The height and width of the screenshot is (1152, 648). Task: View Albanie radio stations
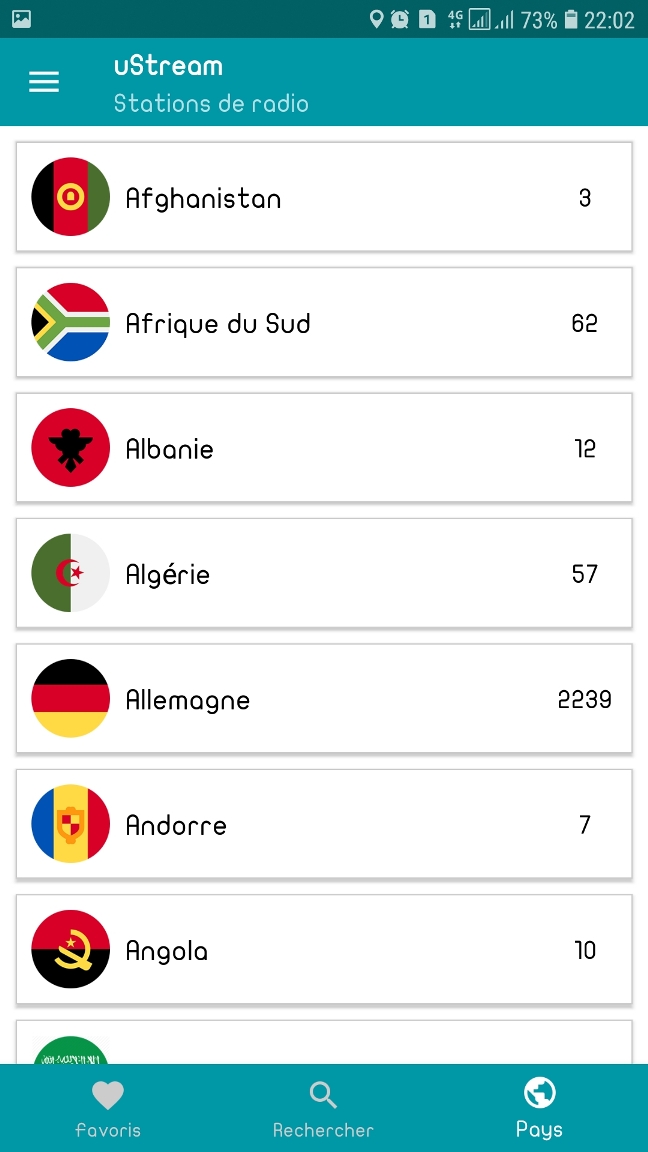[324, 448]
